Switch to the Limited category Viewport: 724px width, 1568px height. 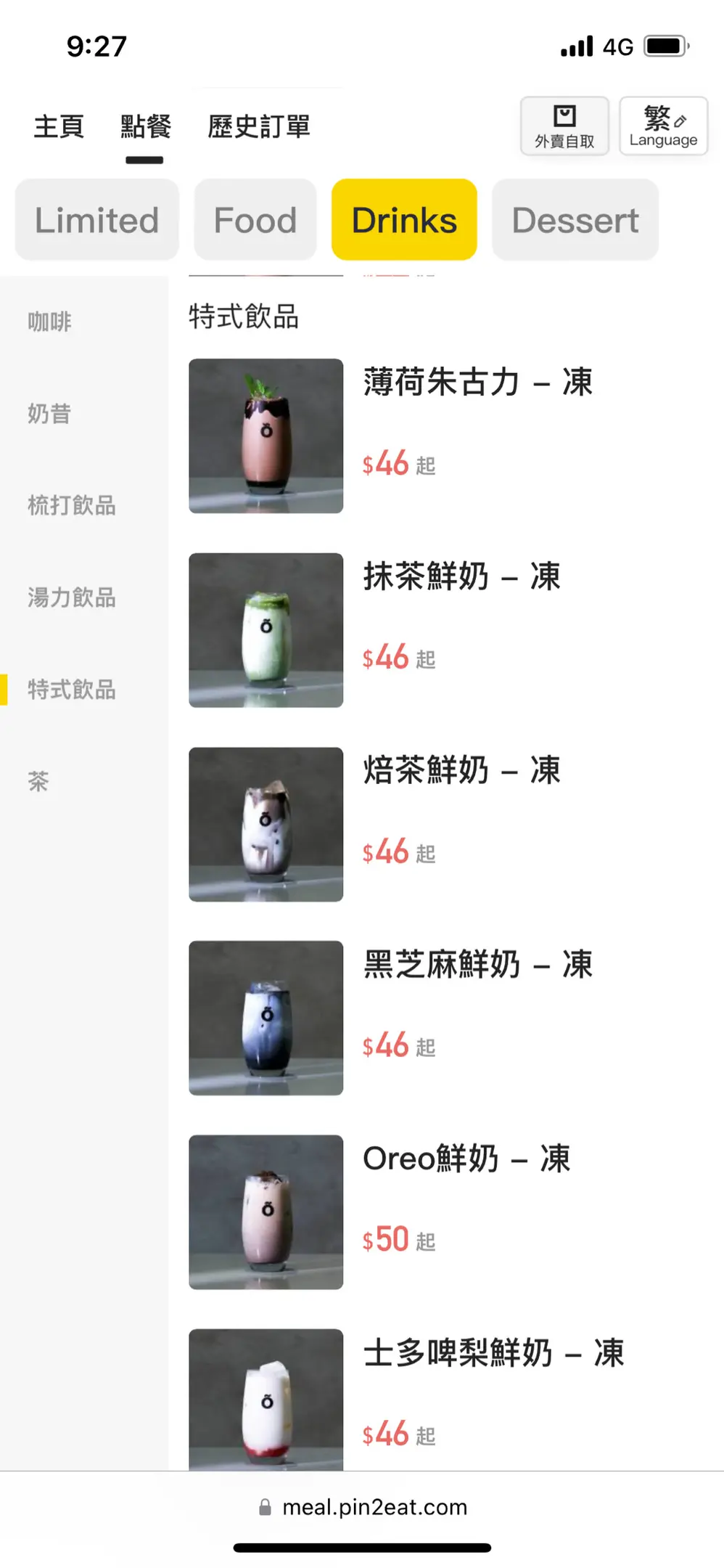pyautogui.click(x=96, y=220)
